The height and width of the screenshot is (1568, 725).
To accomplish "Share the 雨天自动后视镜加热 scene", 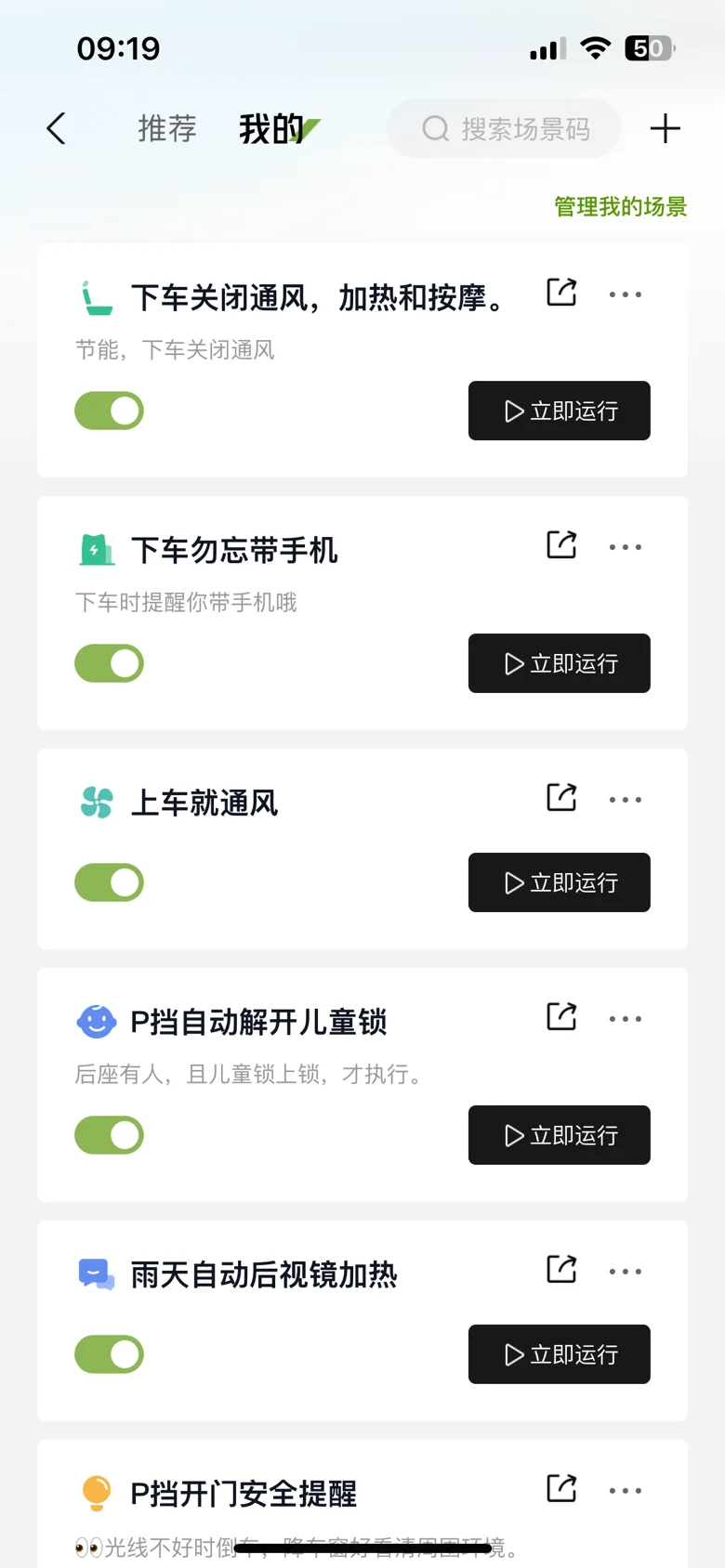I will coord(561,1270).
